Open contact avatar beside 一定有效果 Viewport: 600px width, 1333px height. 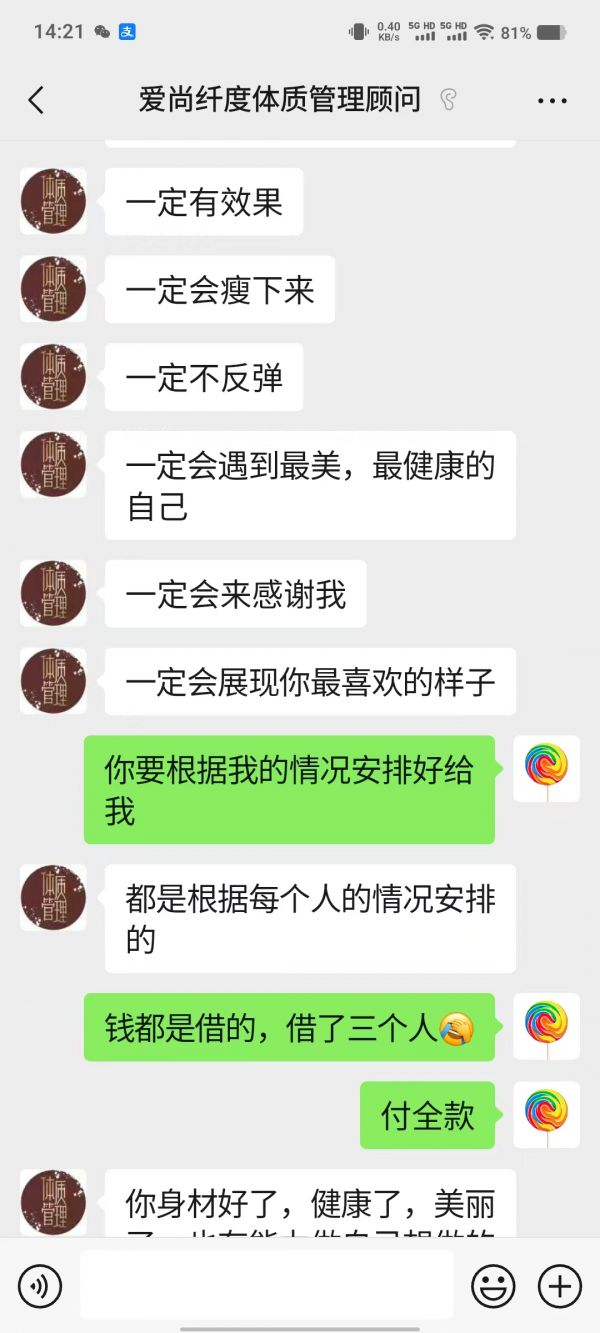tap(53, 202)
